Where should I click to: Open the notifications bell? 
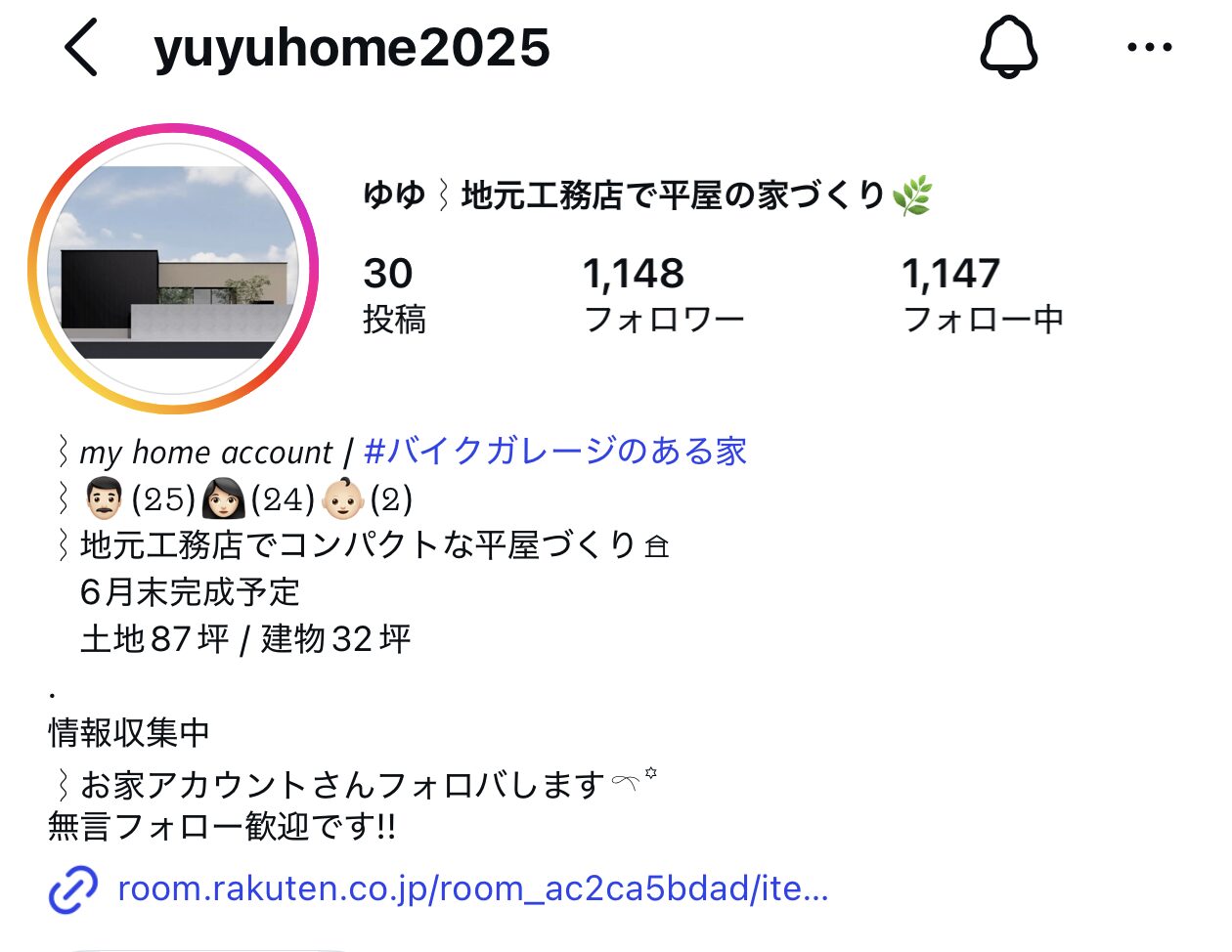pos(1008,47)
